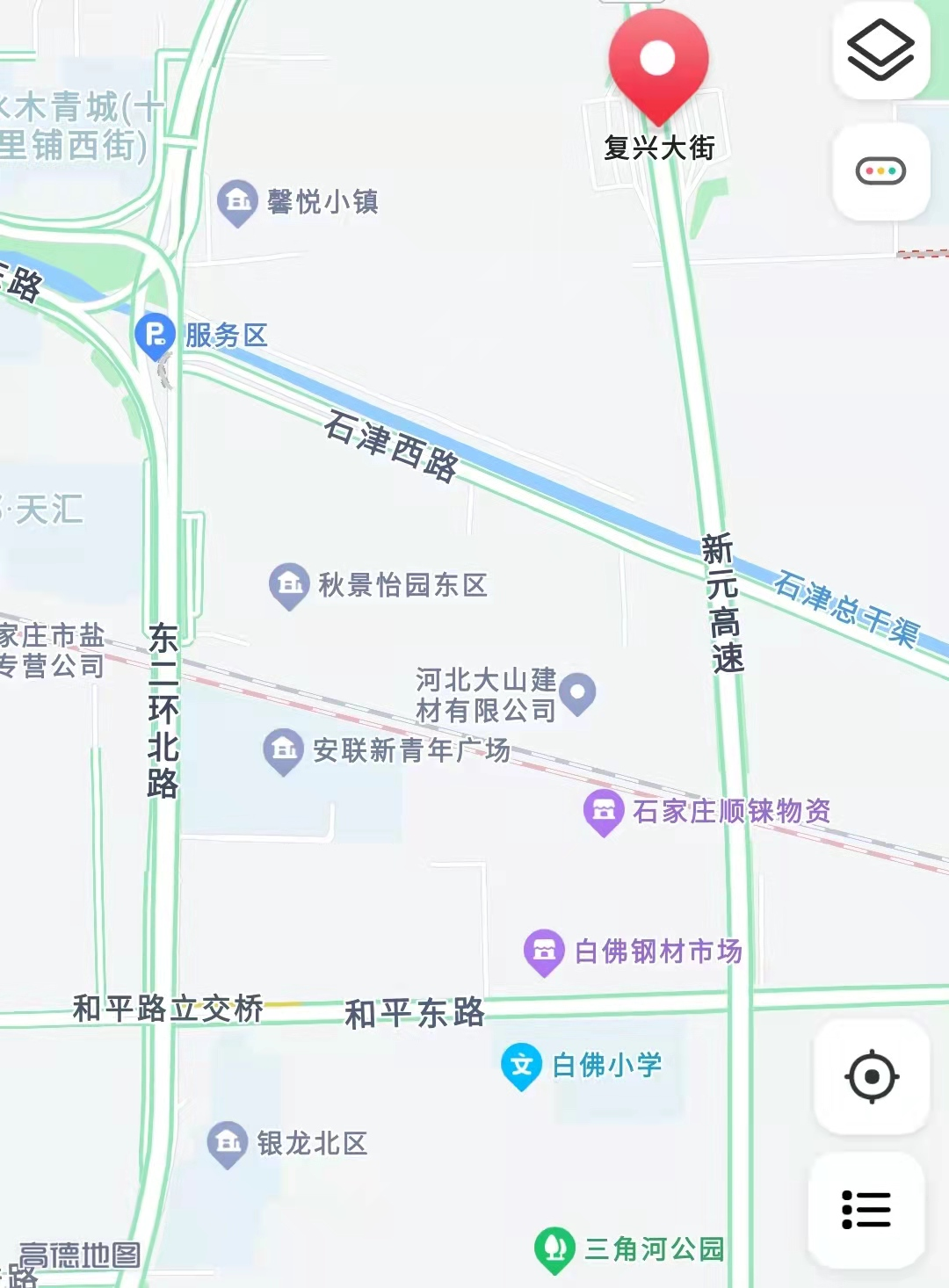Select the 安联新青年广场 marker
949x1288 pixels.
283,750
